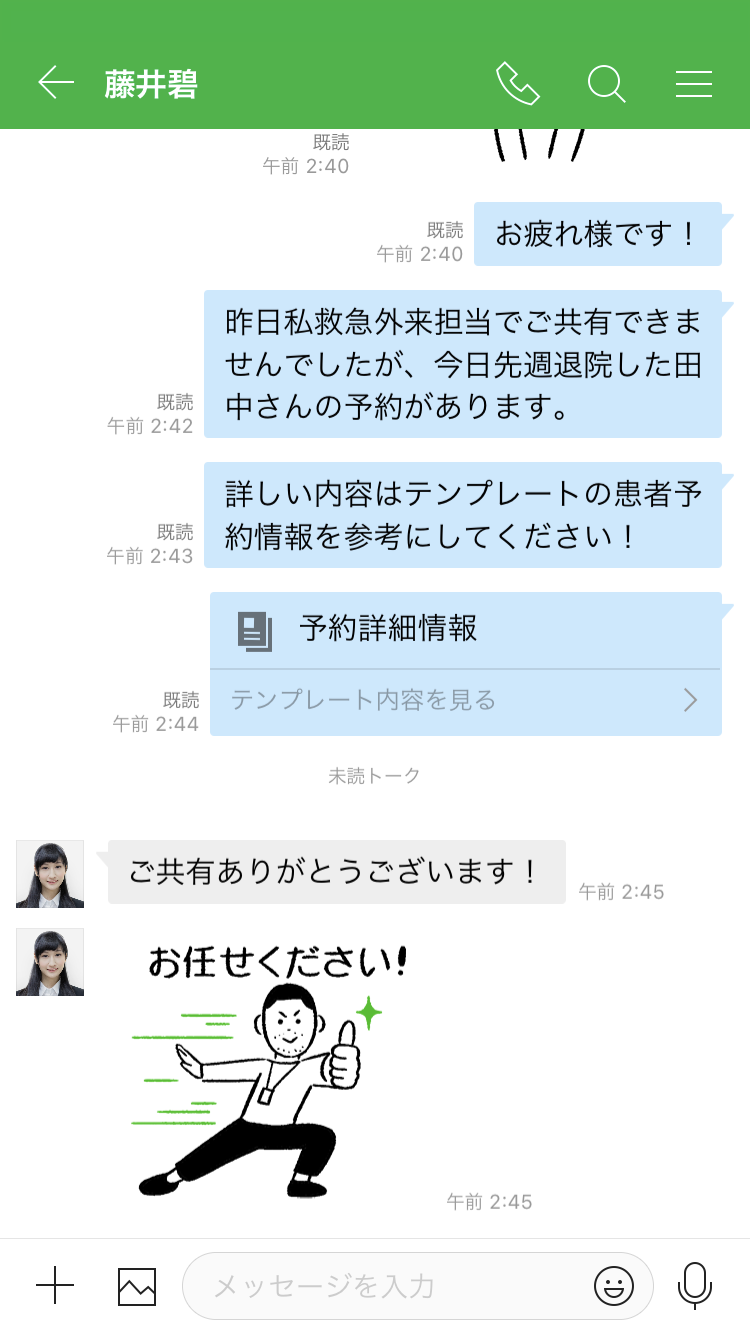
Task: View the profile photo beside ご共有ありがとうございます！
Action: (50, 874)
